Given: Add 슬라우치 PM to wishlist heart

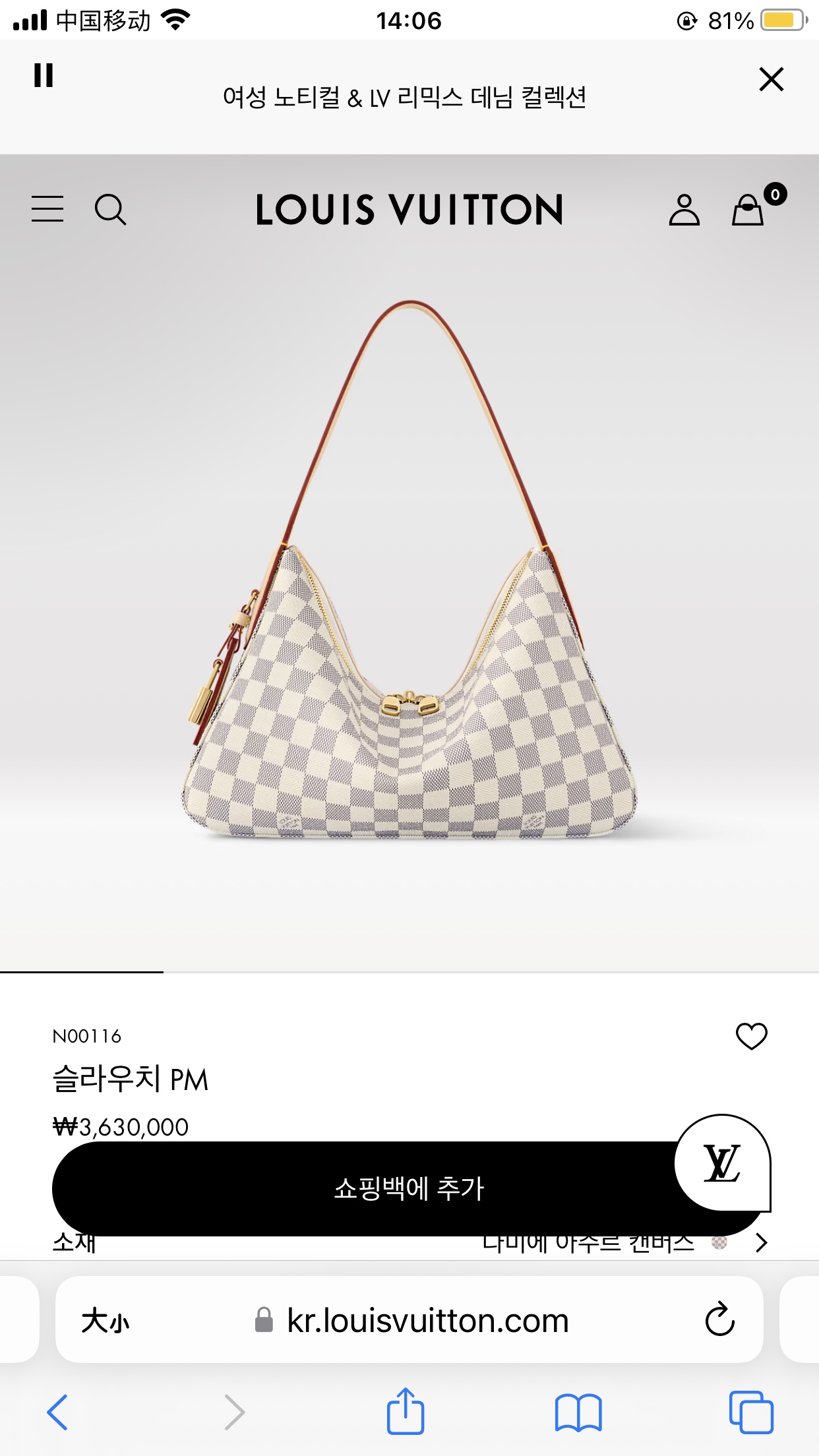Looking at the screenshot, I should pos(751,1036).
